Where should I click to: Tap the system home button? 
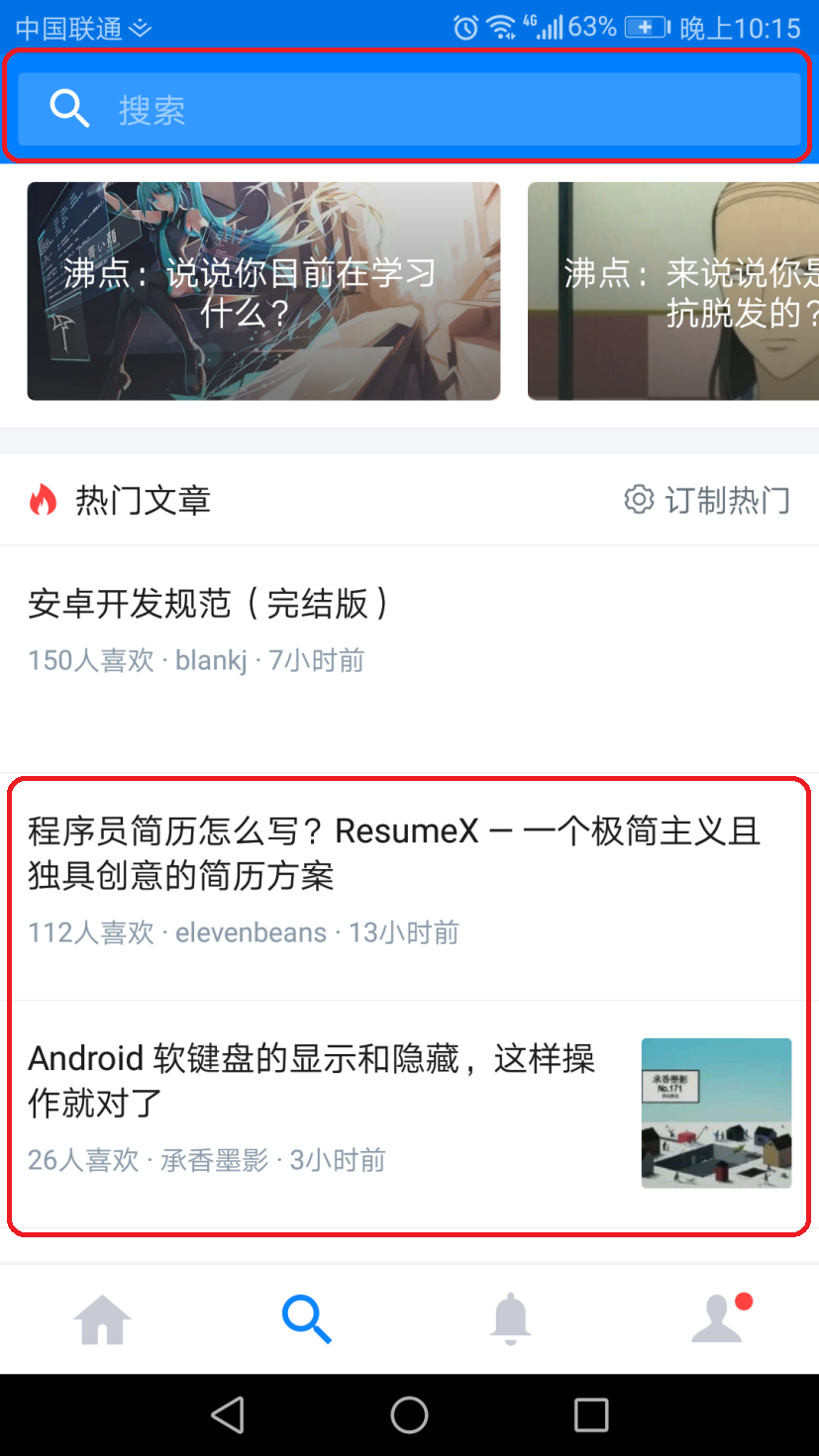409,1415
